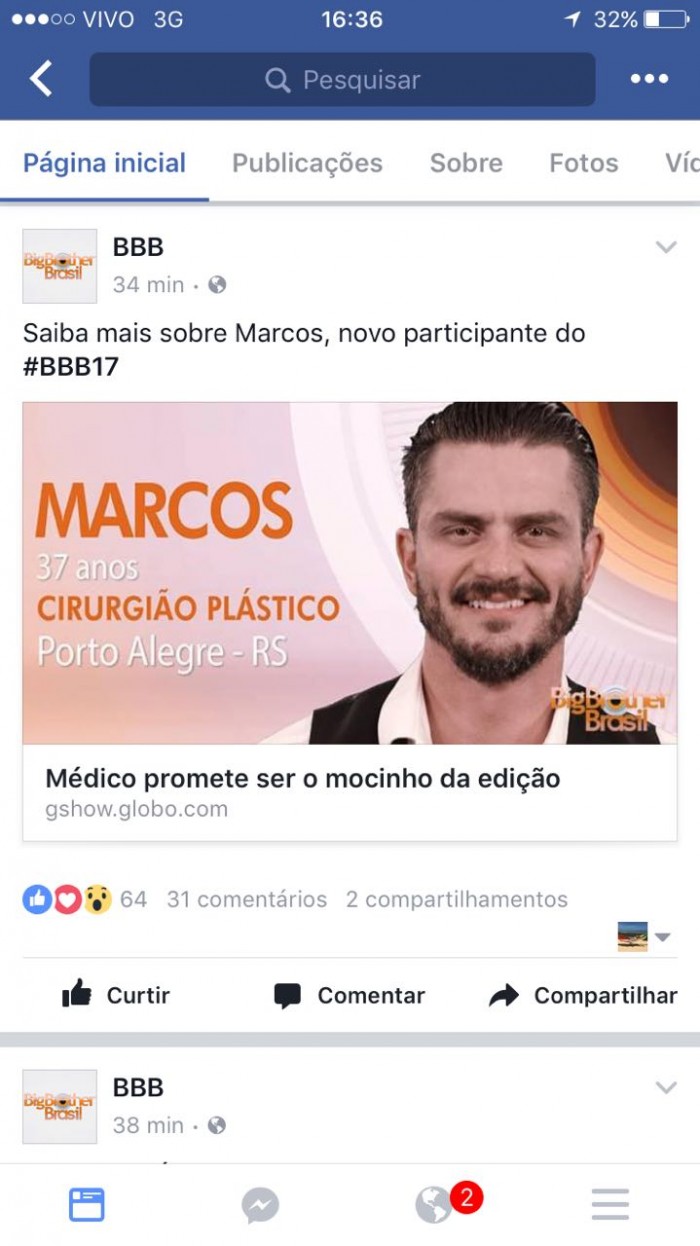The height and width of the screenshot is (1246, 700).
Task: Open the Marcos article link card
Action: [x=350, y=621]
